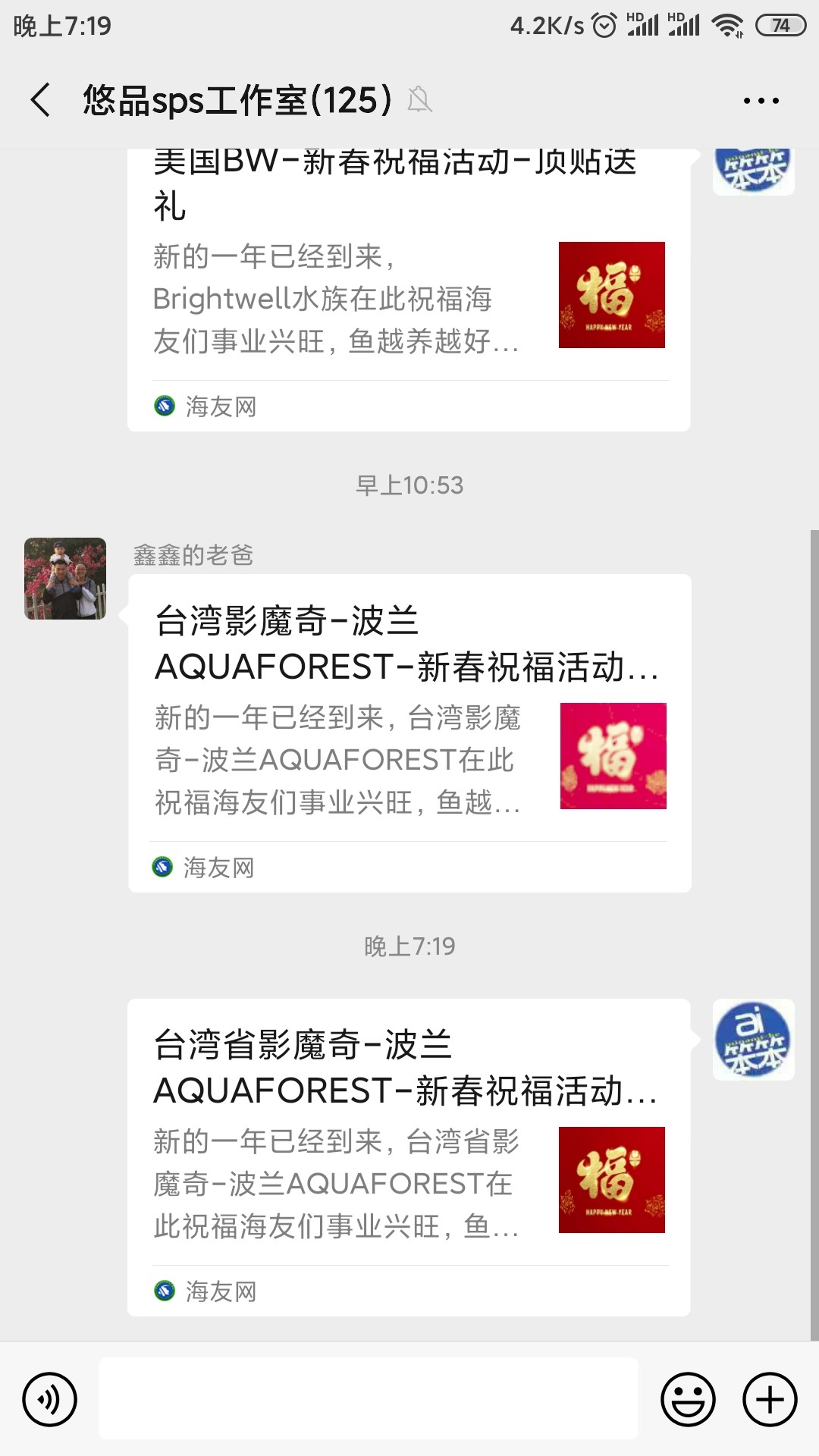
Task: Open the chat's three-dot menu
Action: point(761,100)
